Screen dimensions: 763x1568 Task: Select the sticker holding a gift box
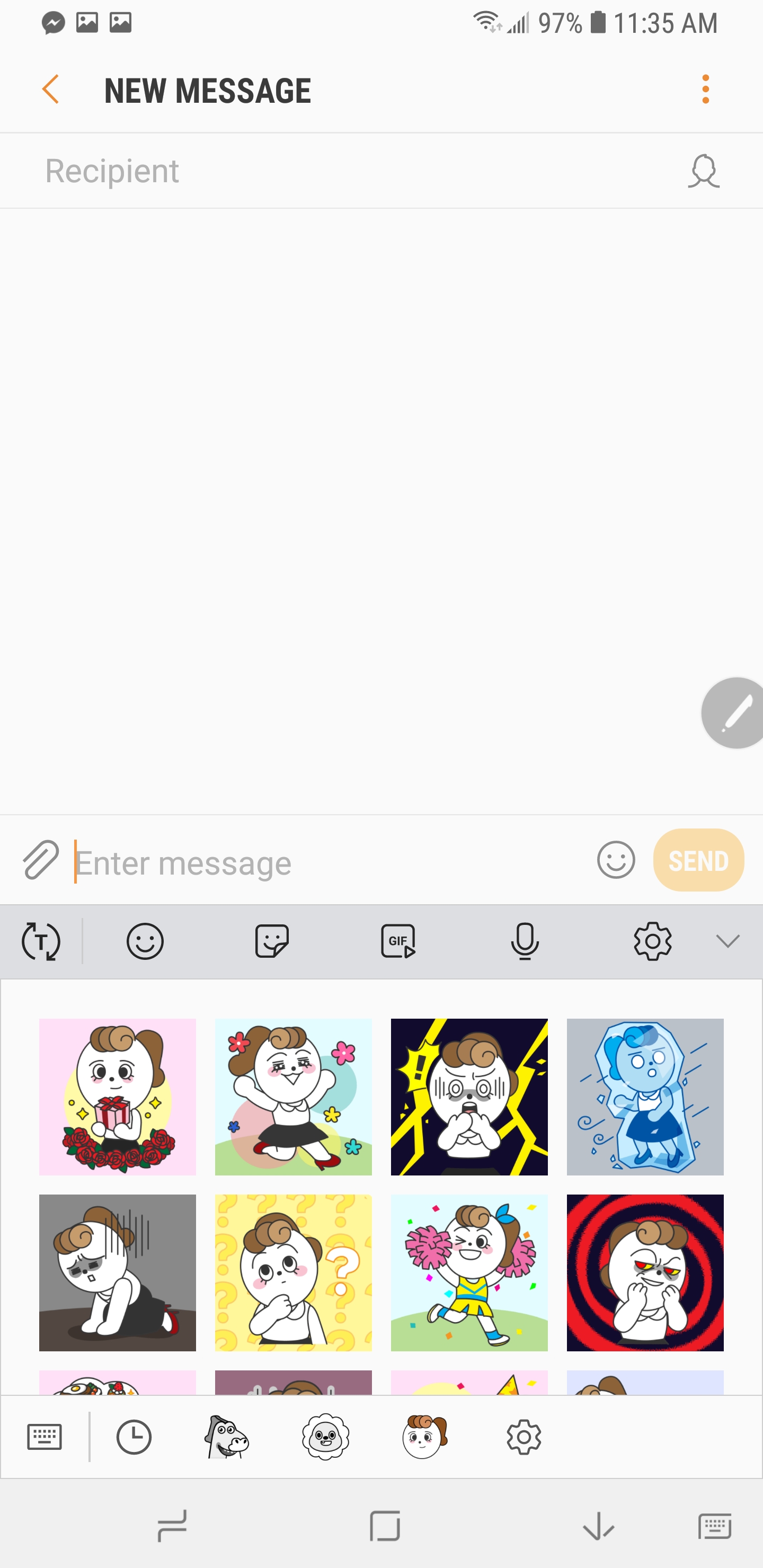[x=118, y=1097]
